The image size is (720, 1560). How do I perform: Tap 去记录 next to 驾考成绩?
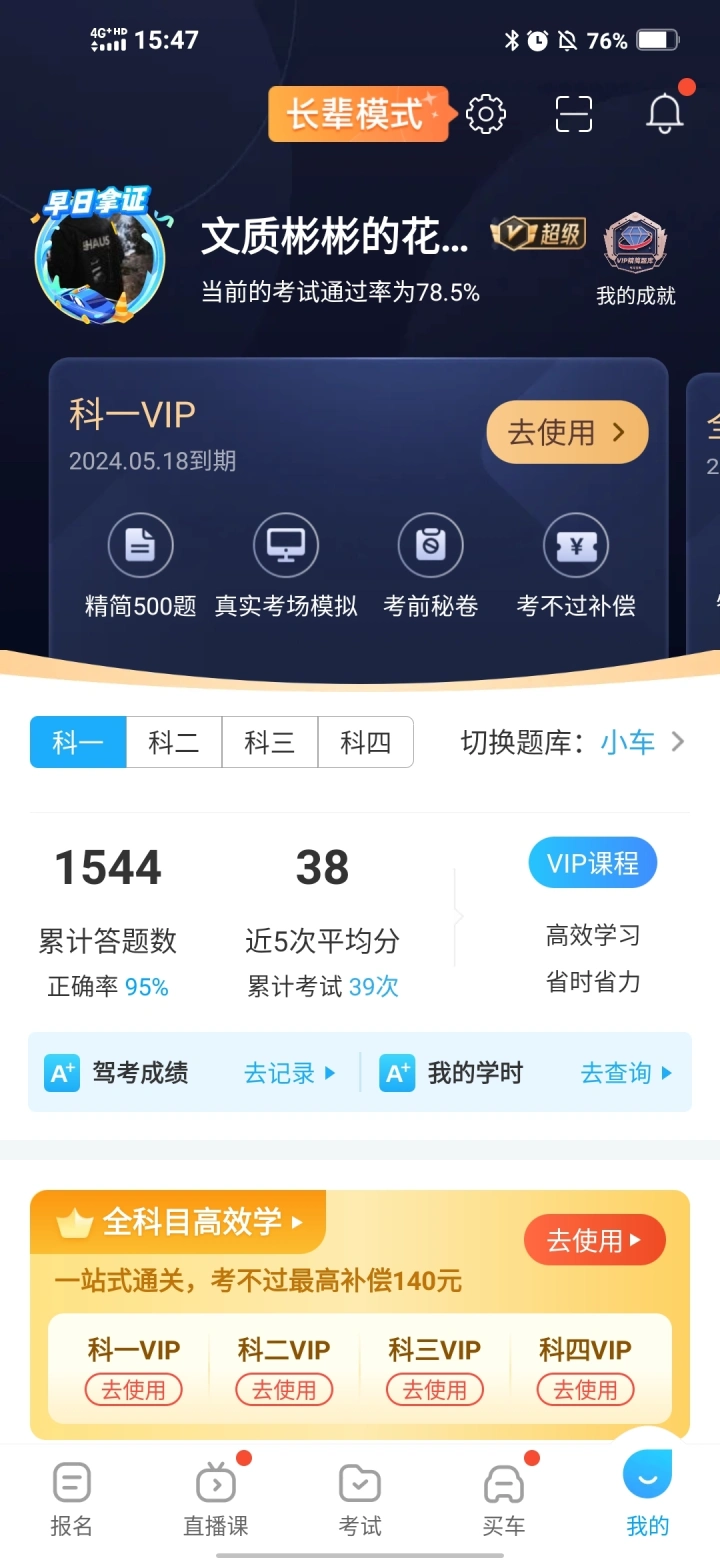290,1073
